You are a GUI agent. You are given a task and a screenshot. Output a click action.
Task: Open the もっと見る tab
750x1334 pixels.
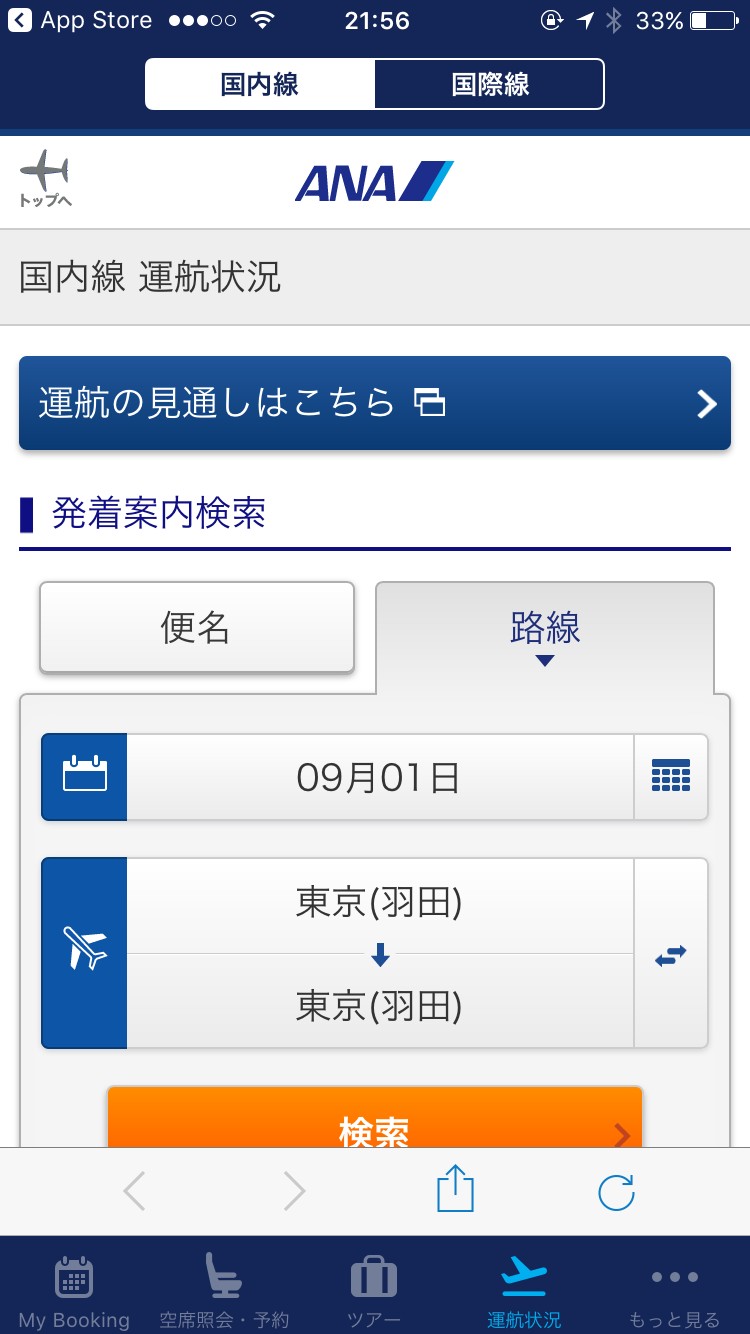coord(674,1291)
